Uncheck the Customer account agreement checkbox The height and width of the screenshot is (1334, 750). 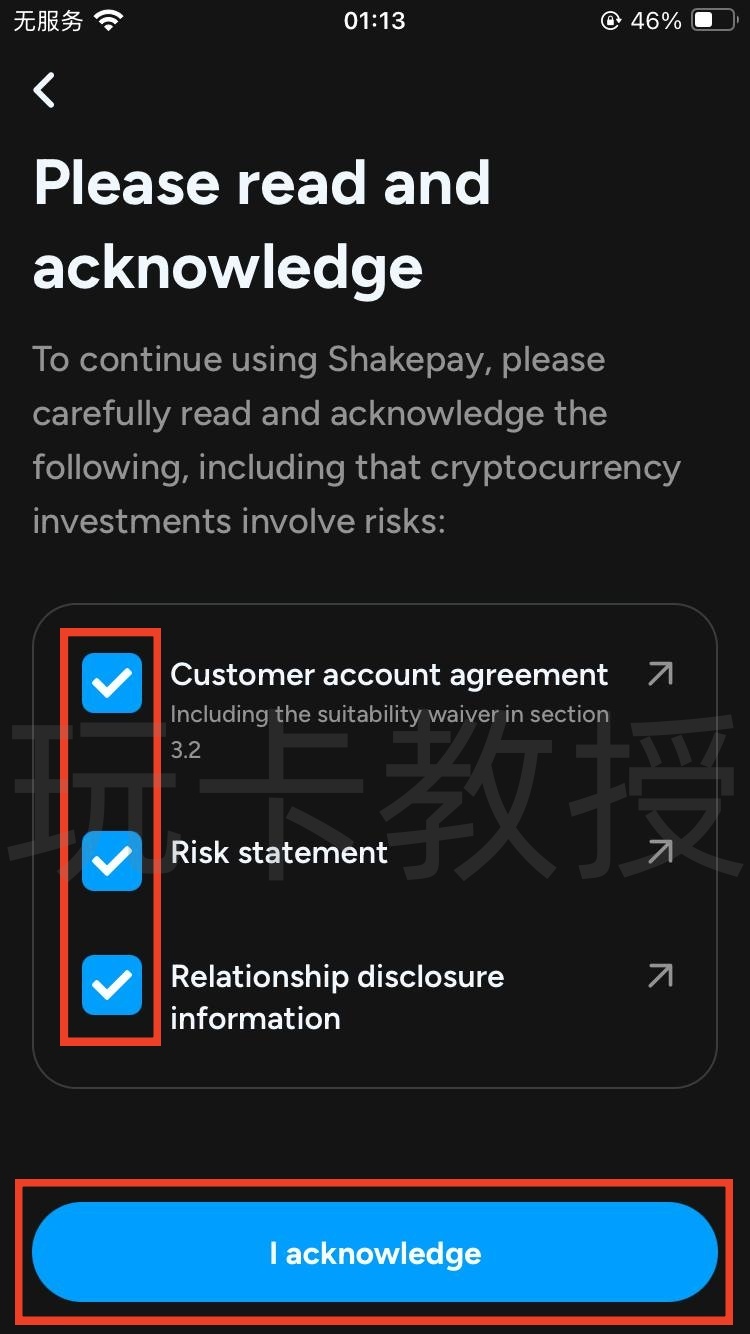[111, 682]
